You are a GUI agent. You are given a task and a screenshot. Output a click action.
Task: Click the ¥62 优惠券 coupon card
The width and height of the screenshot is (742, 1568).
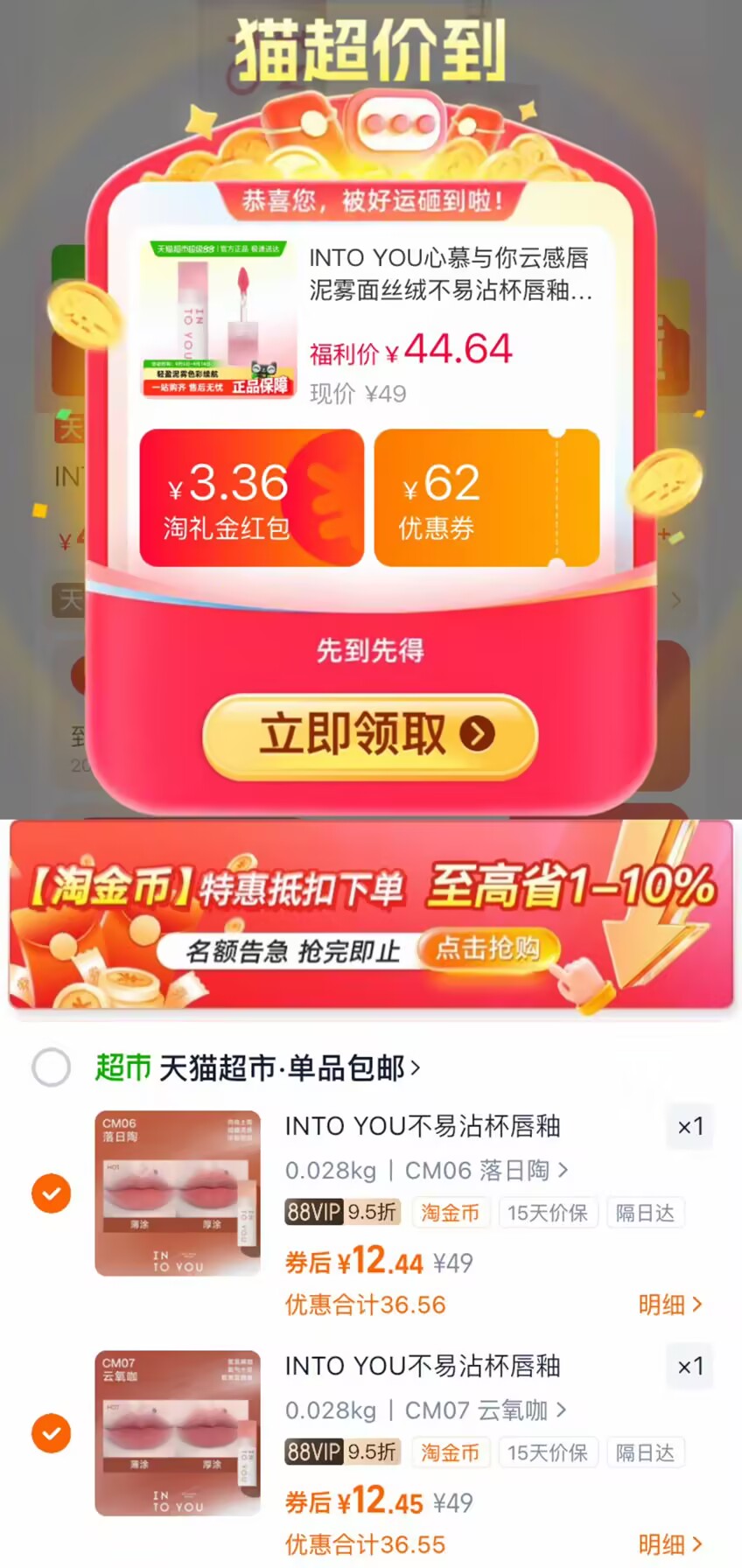(487, 497)
